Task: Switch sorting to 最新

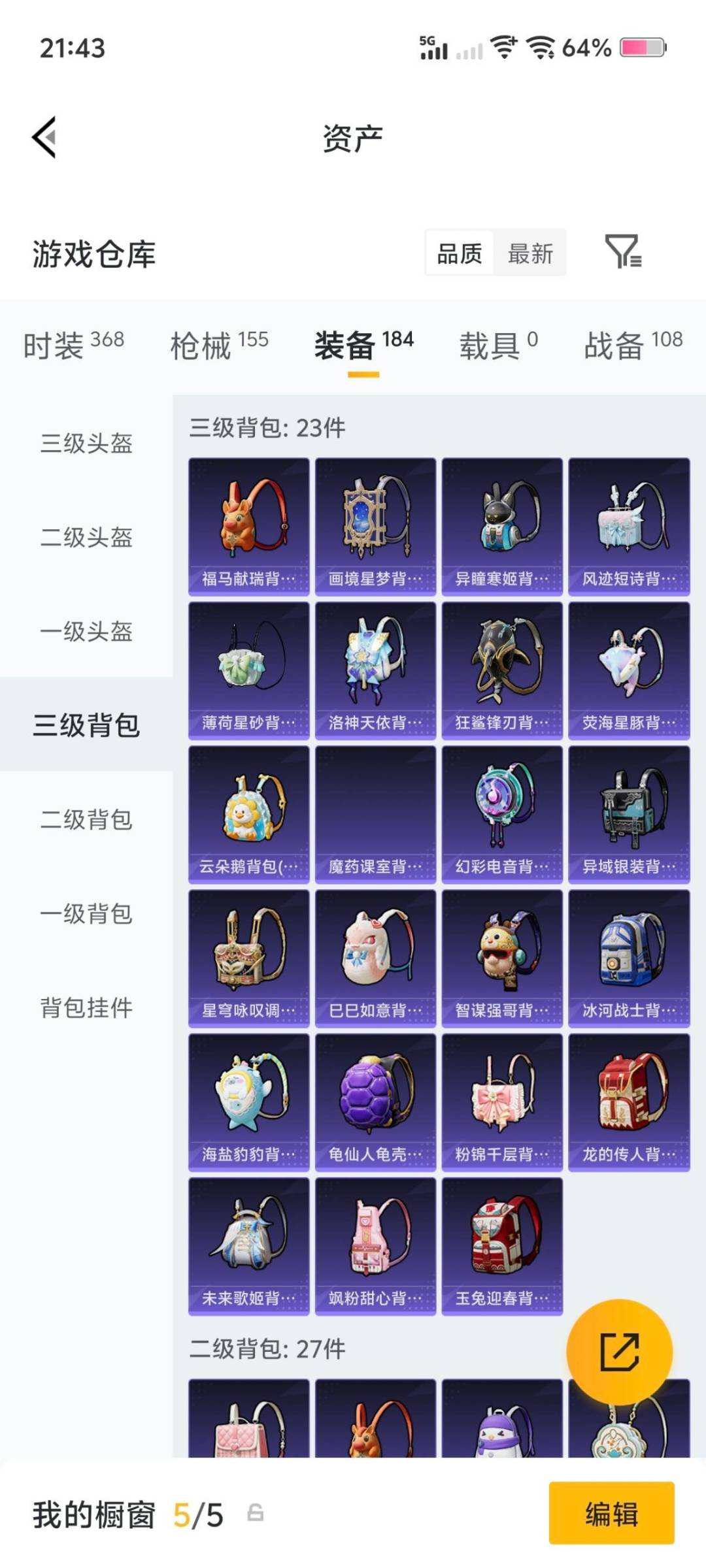Action: click(x=531, y=253)
